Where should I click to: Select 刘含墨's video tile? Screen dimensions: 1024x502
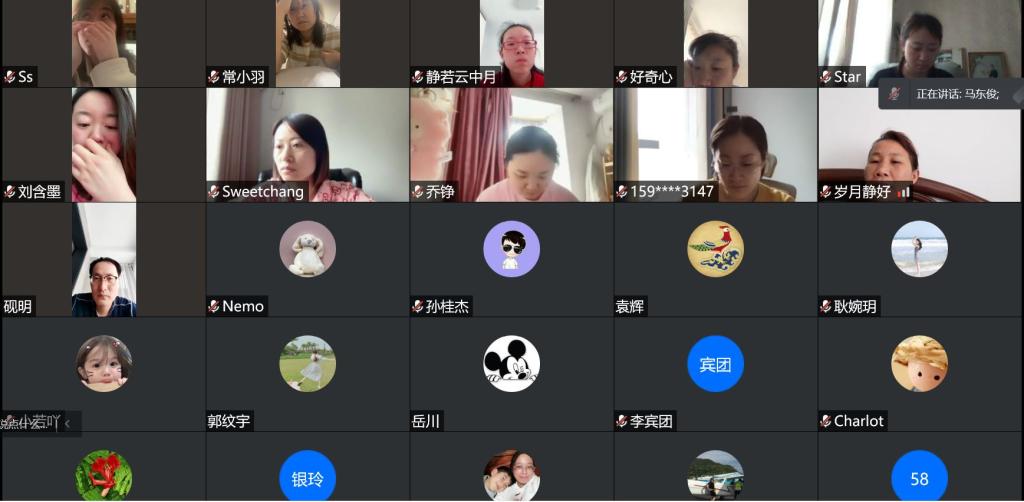(x=103, y=145)
